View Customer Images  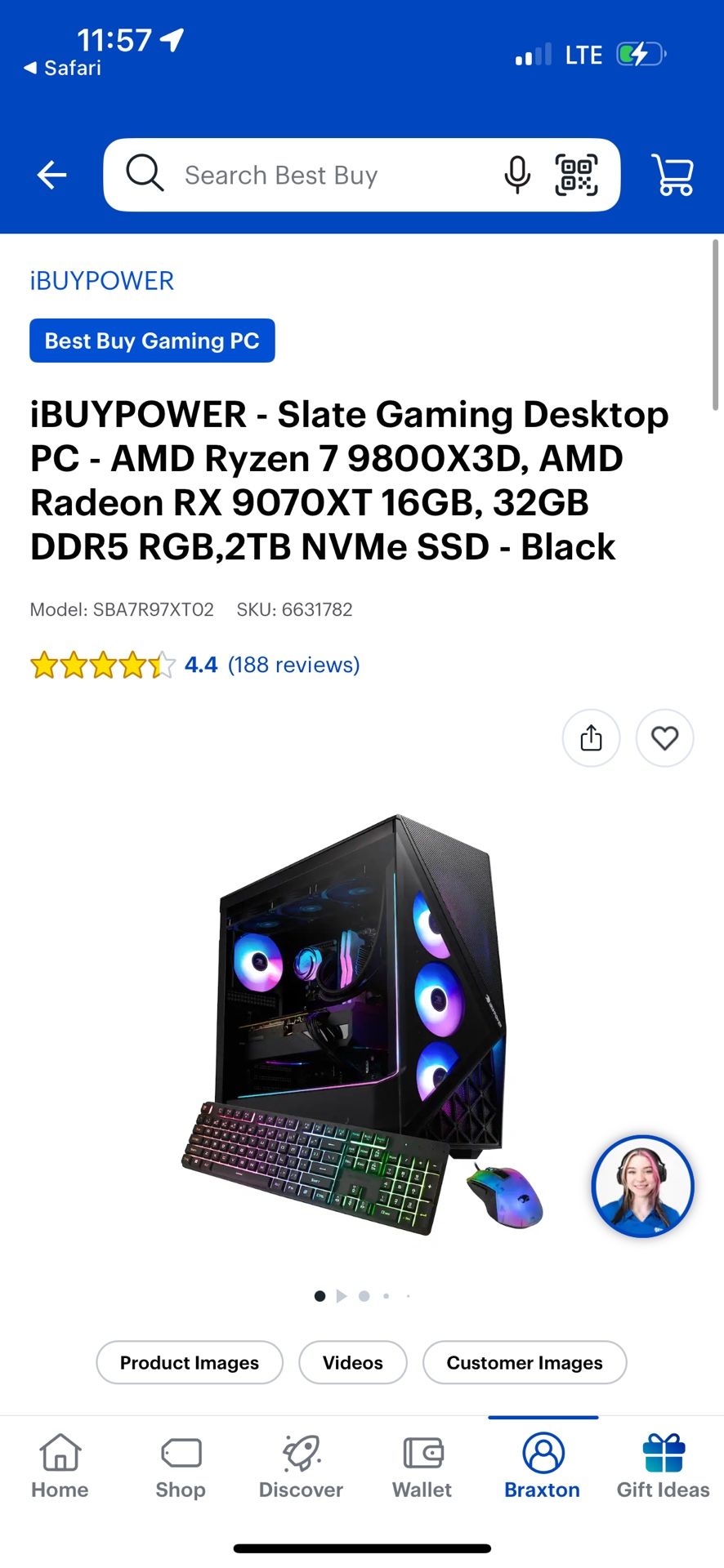(x=524, y=1362)
